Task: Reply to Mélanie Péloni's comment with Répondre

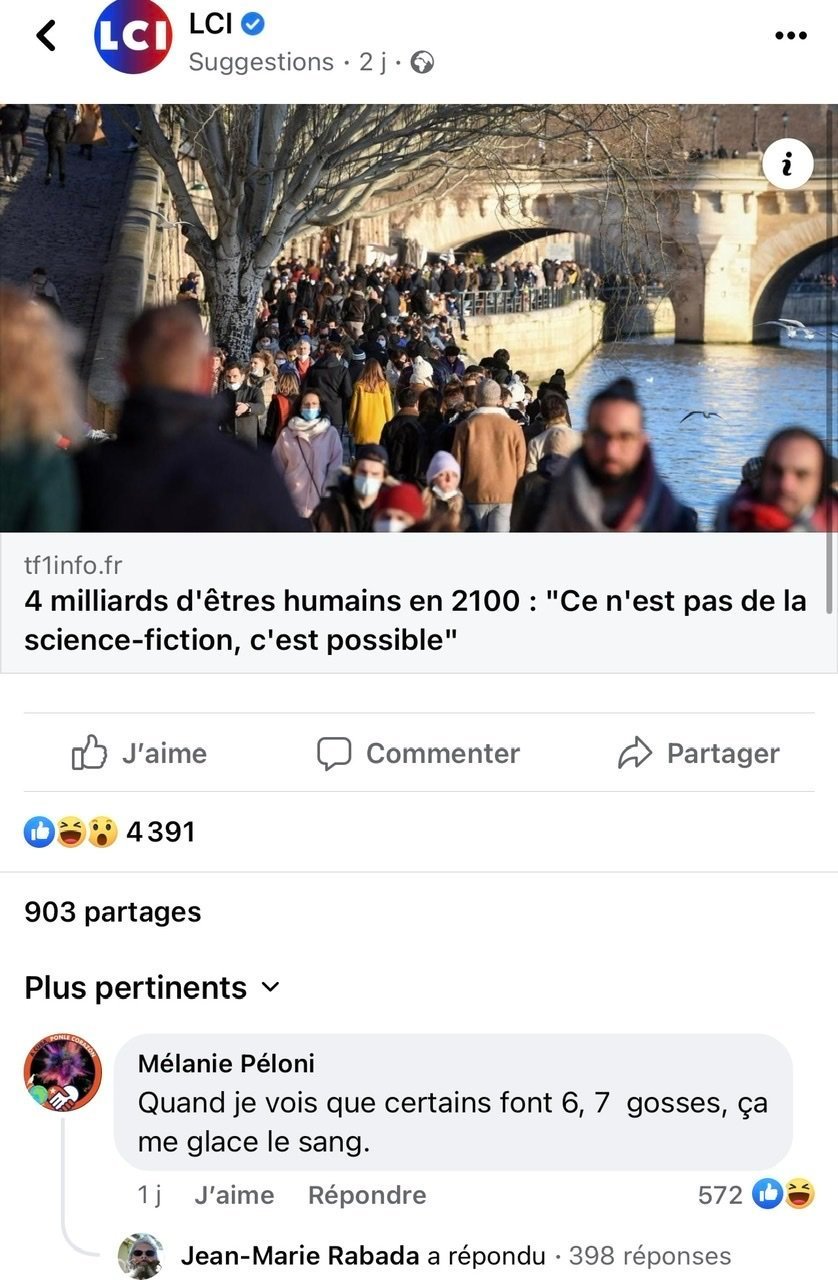Action: [367, 1195]
